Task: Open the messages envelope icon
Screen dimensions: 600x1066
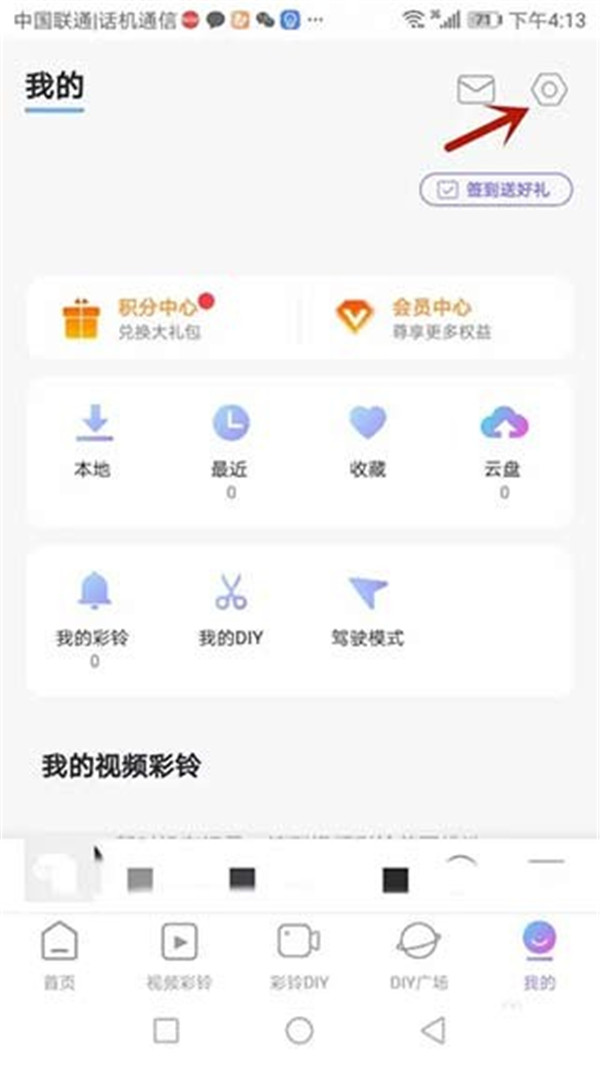Action: (x=476, y=90)
